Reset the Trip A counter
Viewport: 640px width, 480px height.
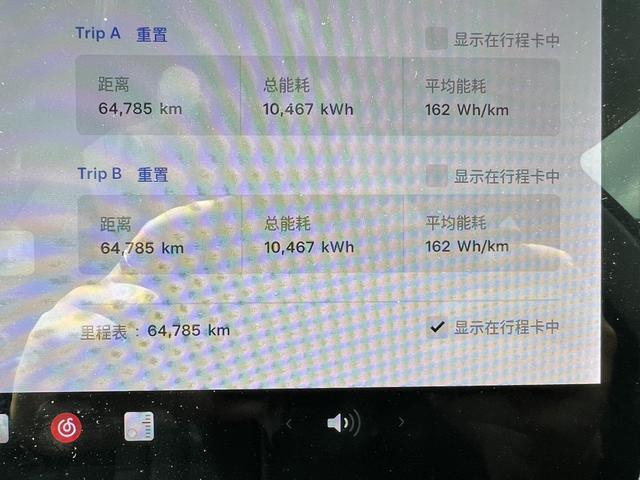tap(152, 34)
